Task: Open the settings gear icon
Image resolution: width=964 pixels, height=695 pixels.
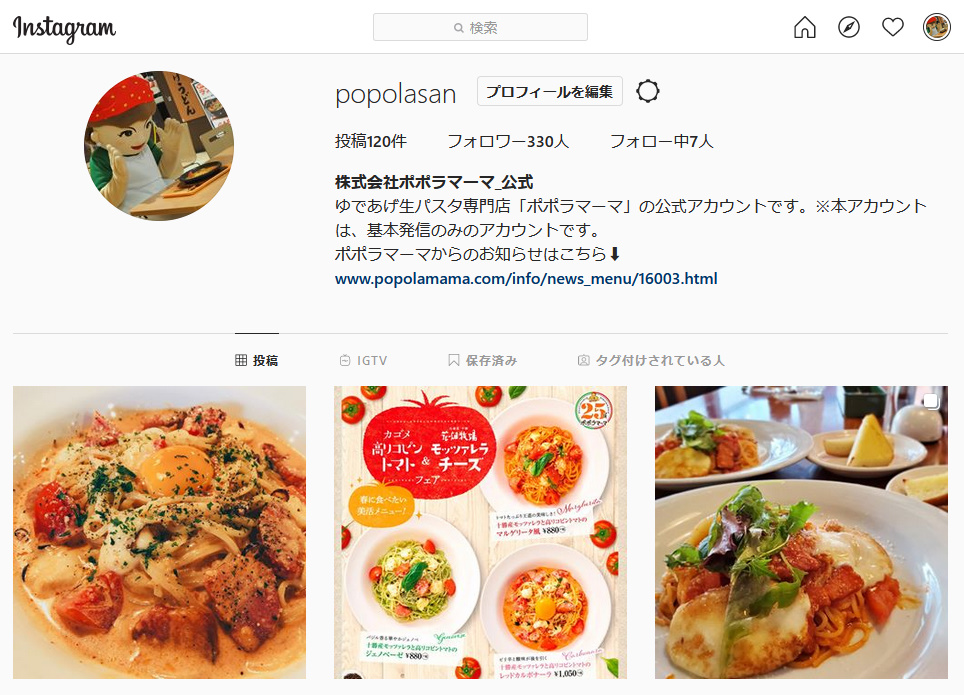Action: tap(648, 92)
